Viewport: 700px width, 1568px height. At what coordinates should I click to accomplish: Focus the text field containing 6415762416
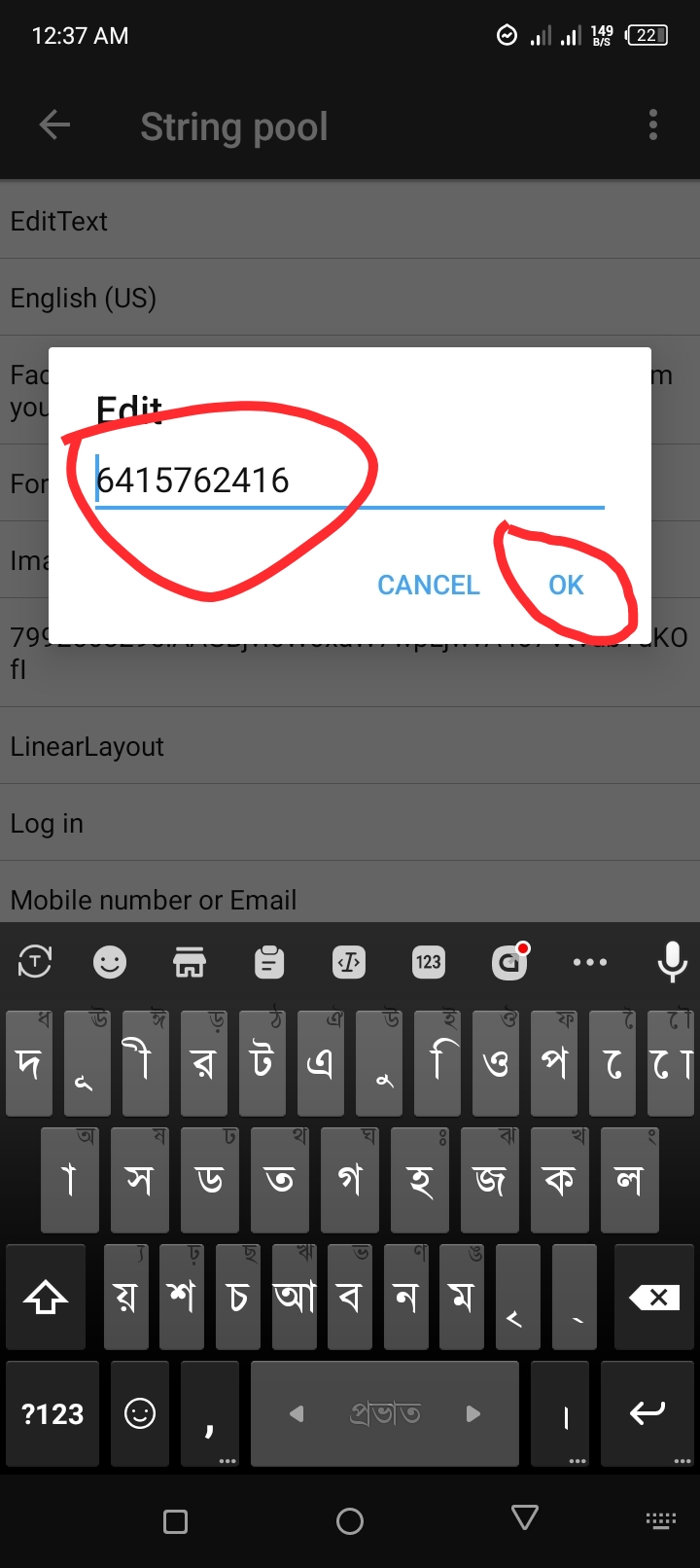pos(350,481)
